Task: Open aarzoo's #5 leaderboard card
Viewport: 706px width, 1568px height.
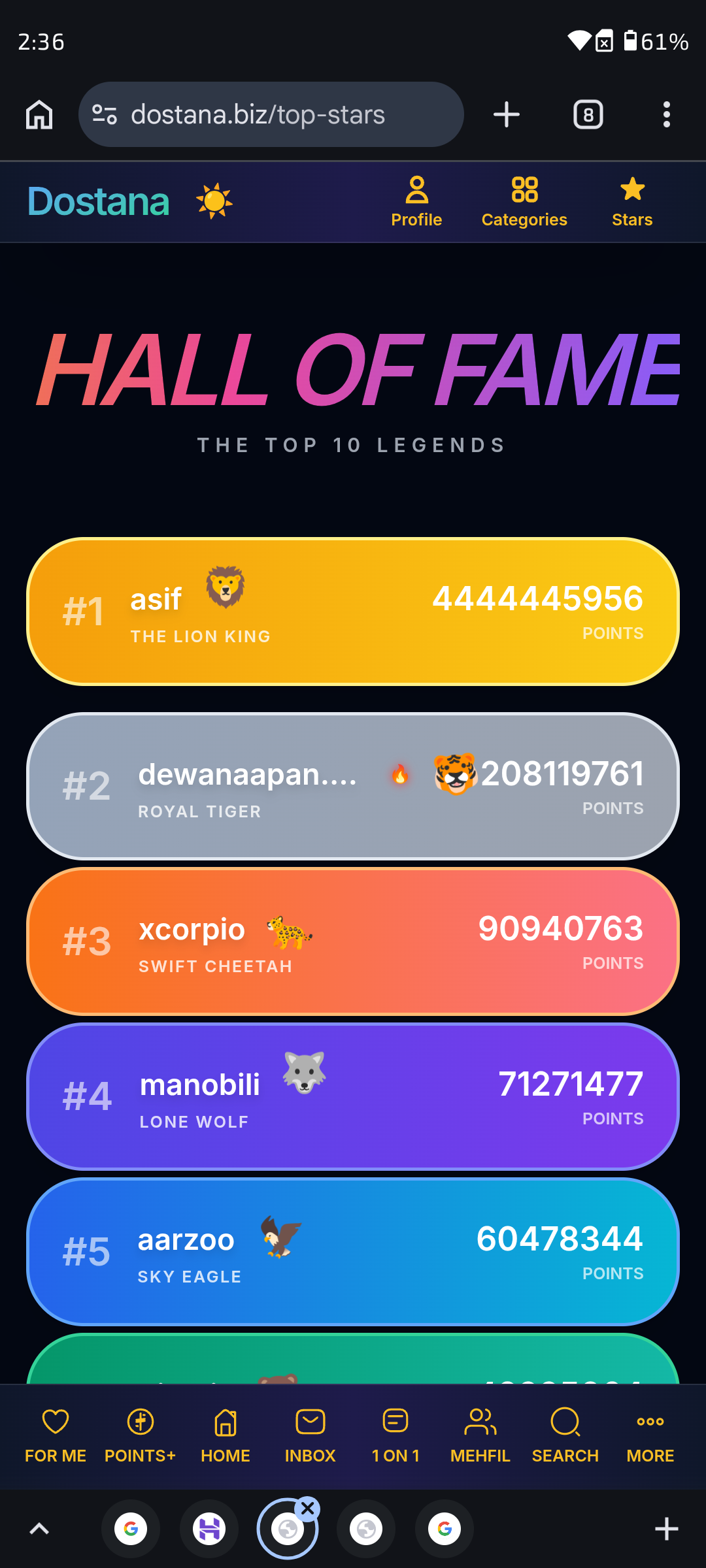Action: coord(353,1252)
